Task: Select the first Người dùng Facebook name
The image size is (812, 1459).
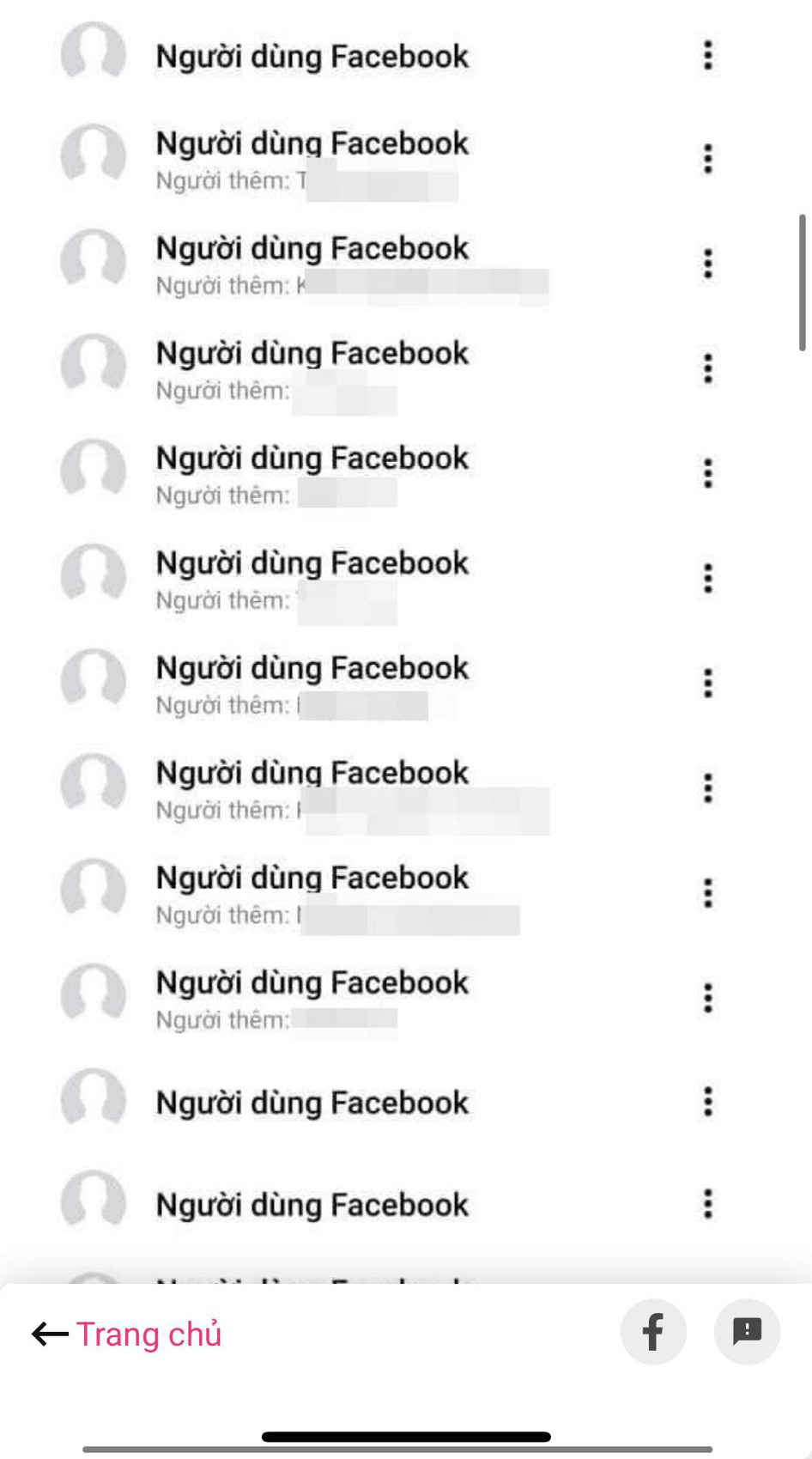Action: point(312,56)
